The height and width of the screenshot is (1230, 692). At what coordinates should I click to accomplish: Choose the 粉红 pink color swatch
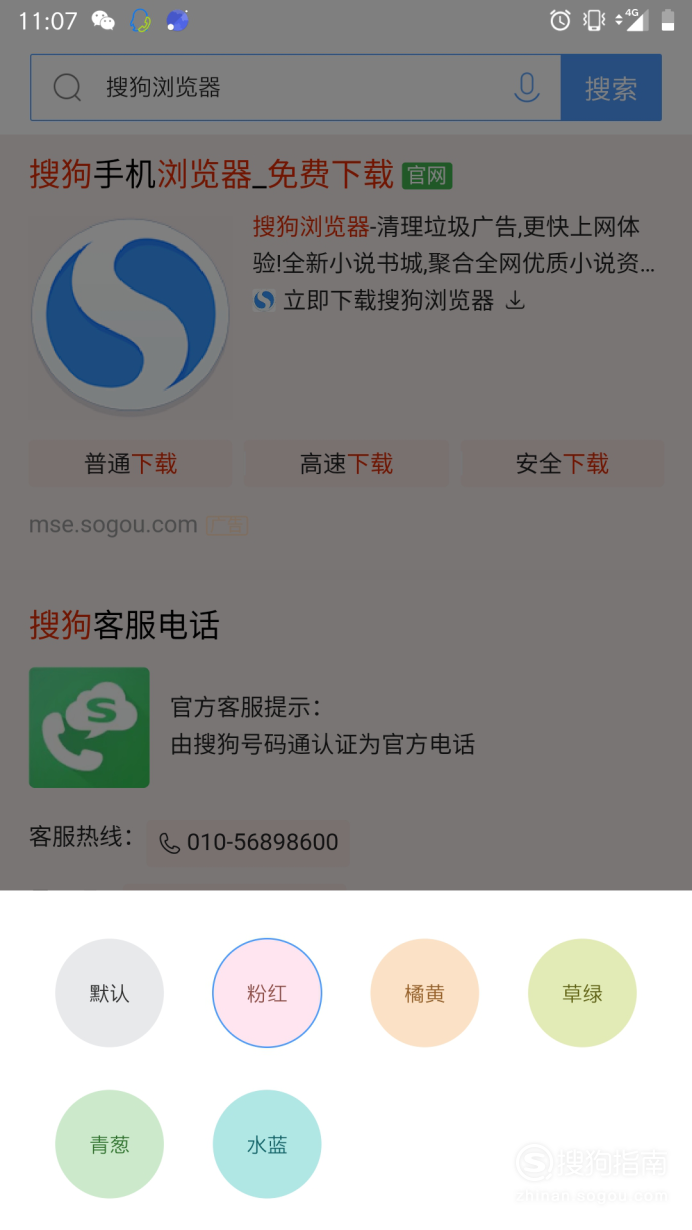coord(267,993)
